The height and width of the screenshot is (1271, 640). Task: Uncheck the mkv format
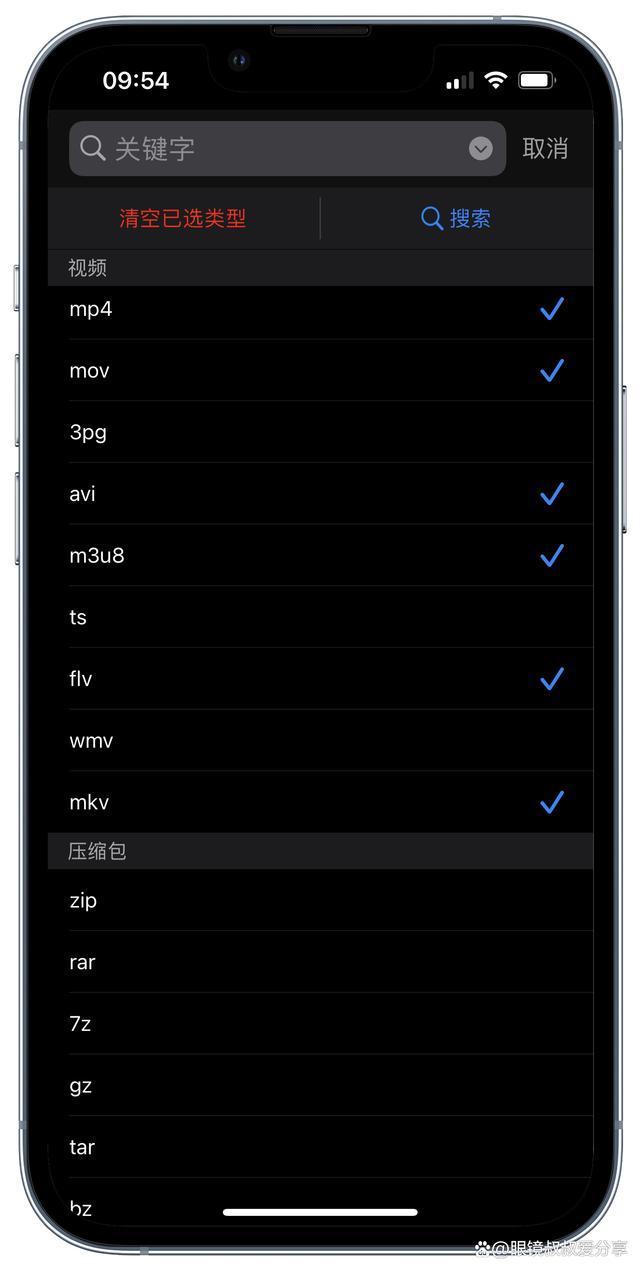click(x=320, y=803)
